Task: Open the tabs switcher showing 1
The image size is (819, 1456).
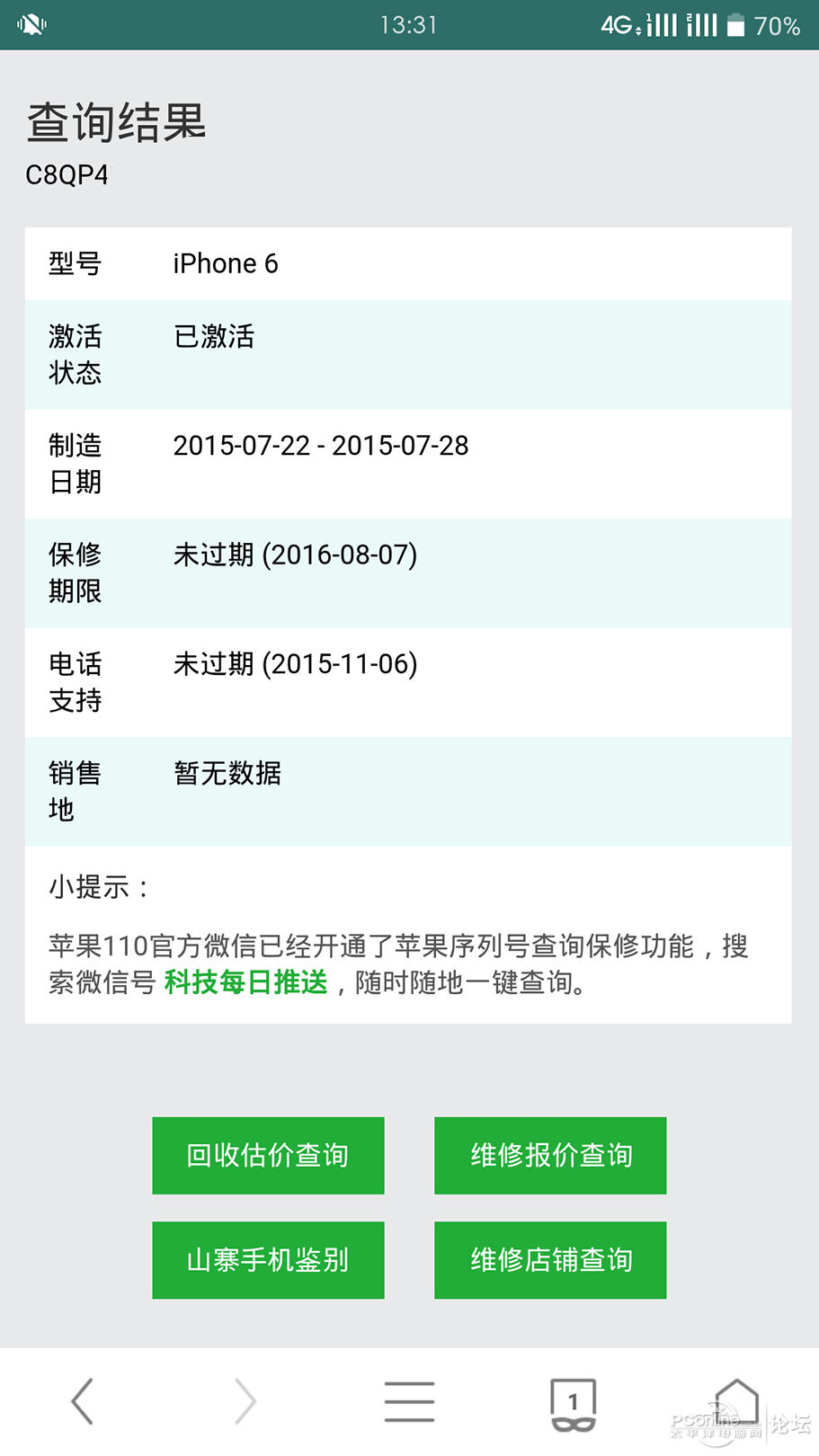Action: [x=573, y=1404]
